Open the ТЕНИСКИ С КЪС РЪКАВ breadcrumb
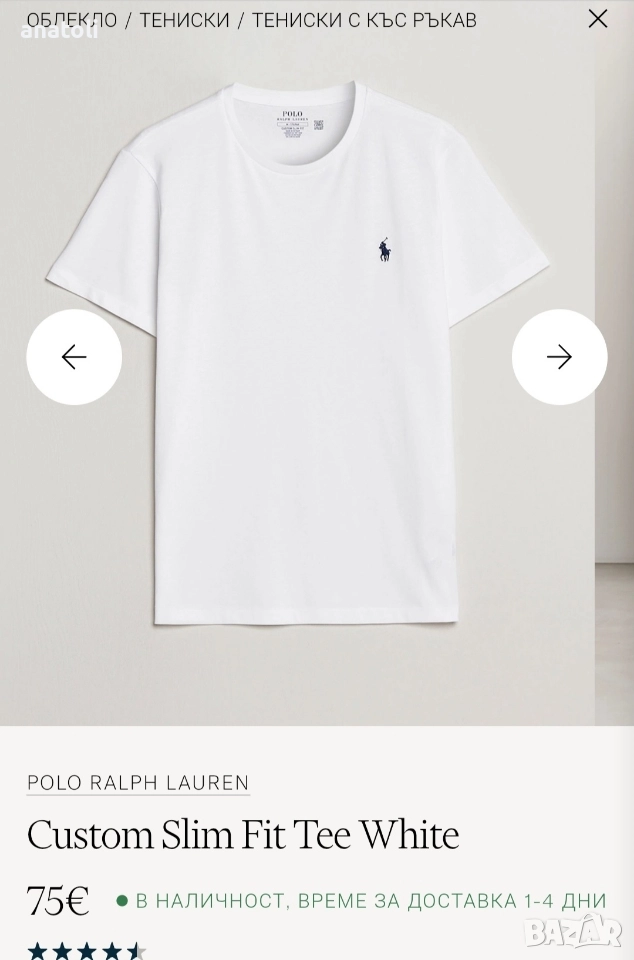This screenshot has width=634, height=960. click(x=364, y=20)
